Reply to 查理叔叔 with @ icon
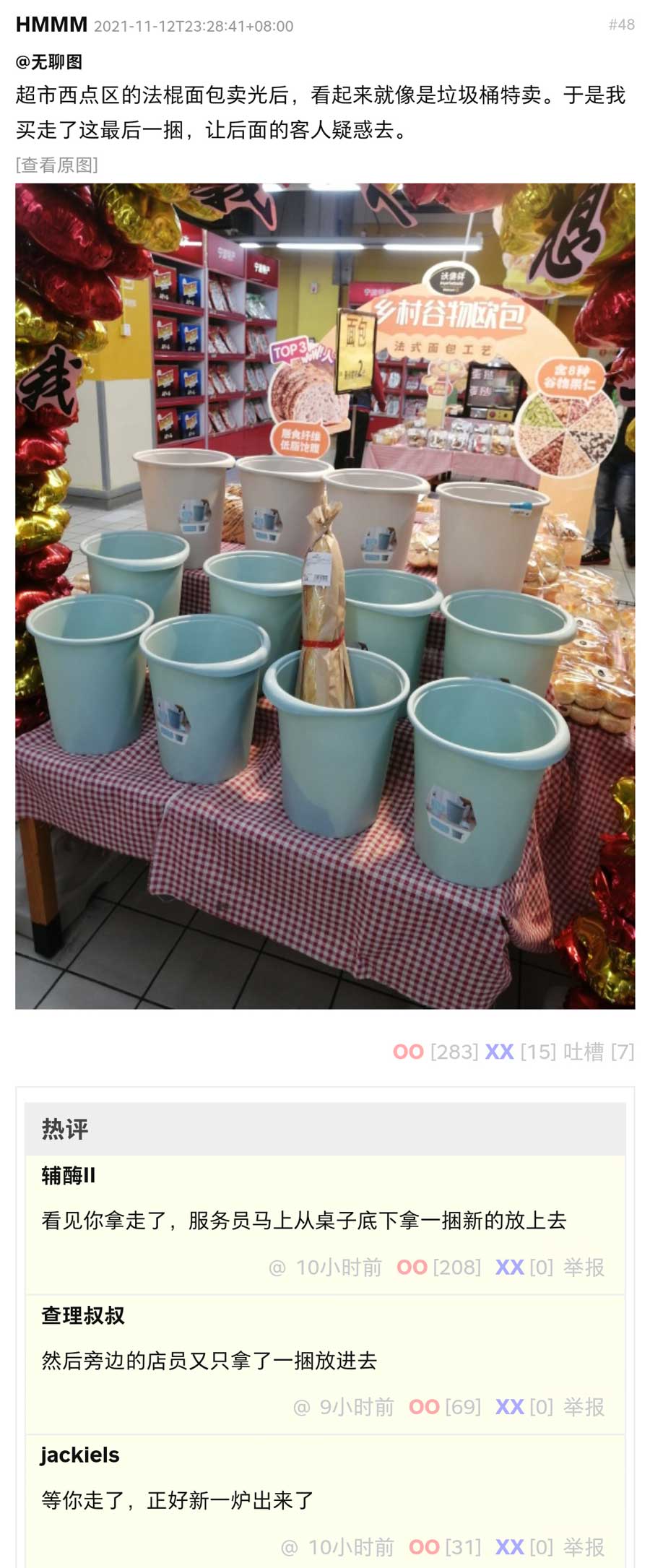The width and height of the screenshot is (650, 1568). pos(302,1407)
